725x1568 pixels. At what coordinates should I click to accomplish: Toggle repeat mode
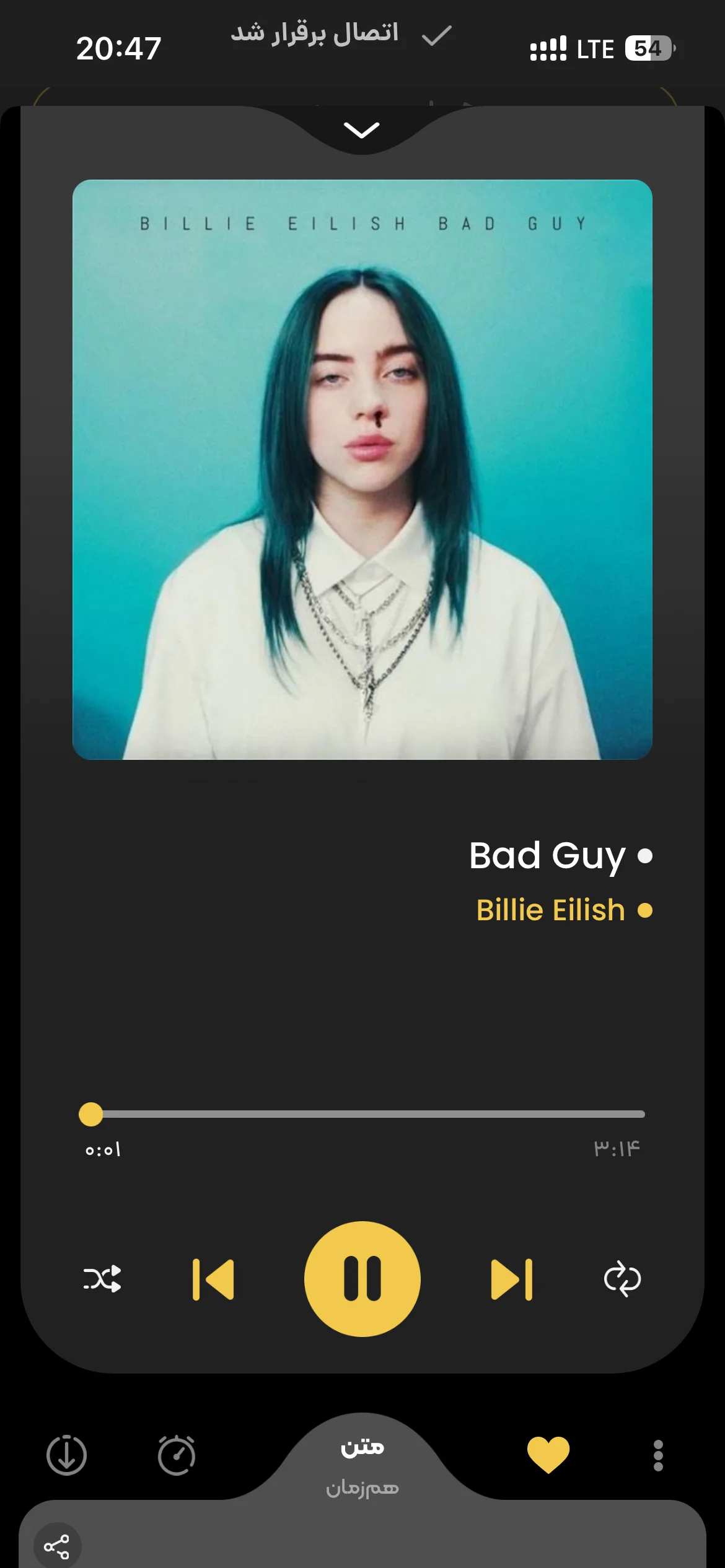tap(622, 1279)
